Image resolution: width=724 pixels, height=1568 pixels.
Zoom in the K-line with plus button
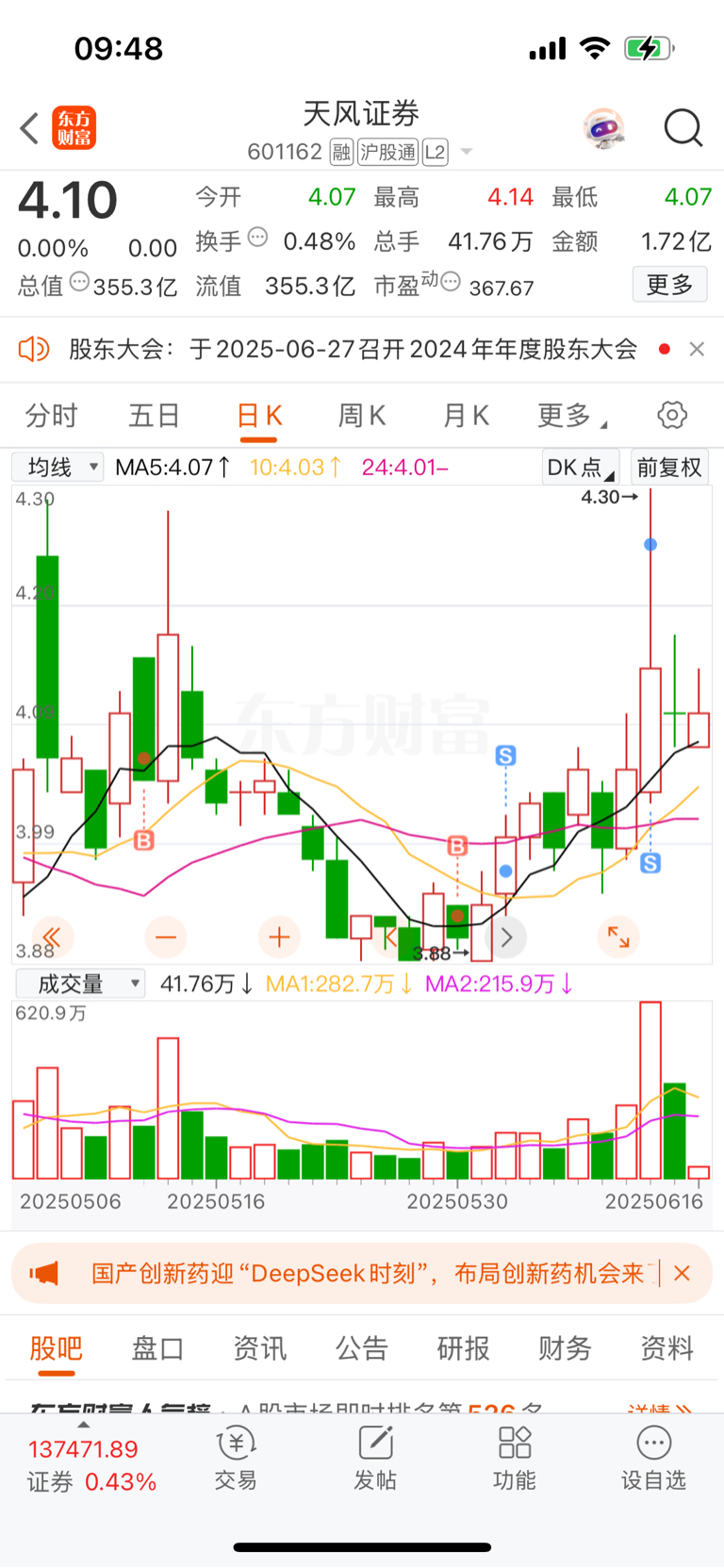[x=279, y=937]
